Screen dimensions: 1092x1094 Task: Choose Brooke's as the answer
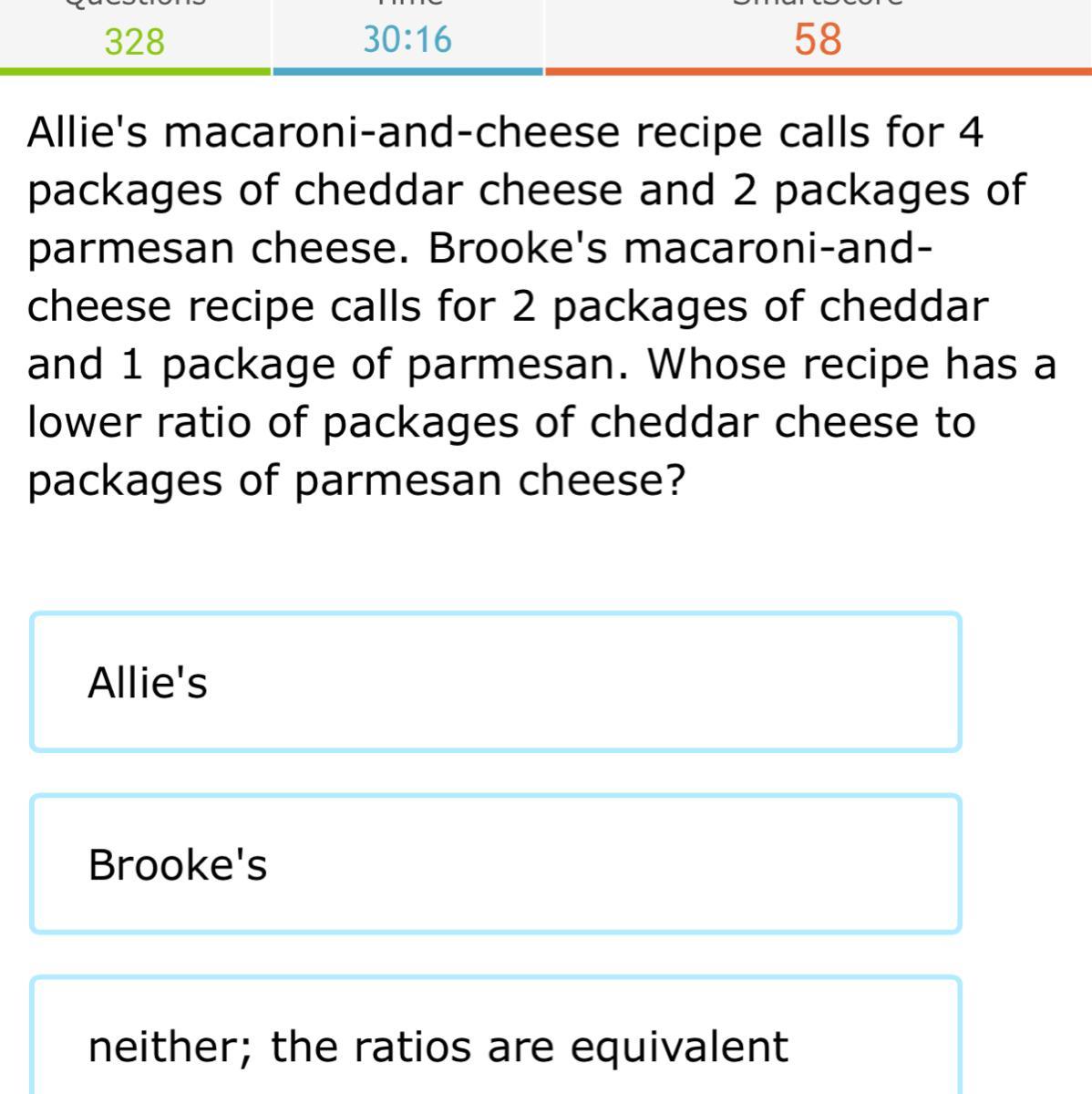pyautogui.click(x=495, y=863)
